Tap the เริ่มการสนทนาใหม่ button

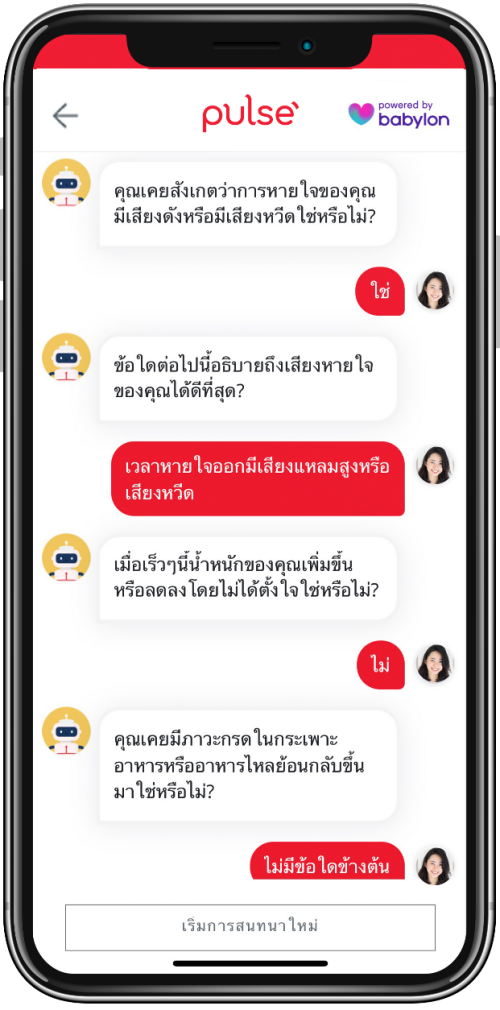click(250, 927)
